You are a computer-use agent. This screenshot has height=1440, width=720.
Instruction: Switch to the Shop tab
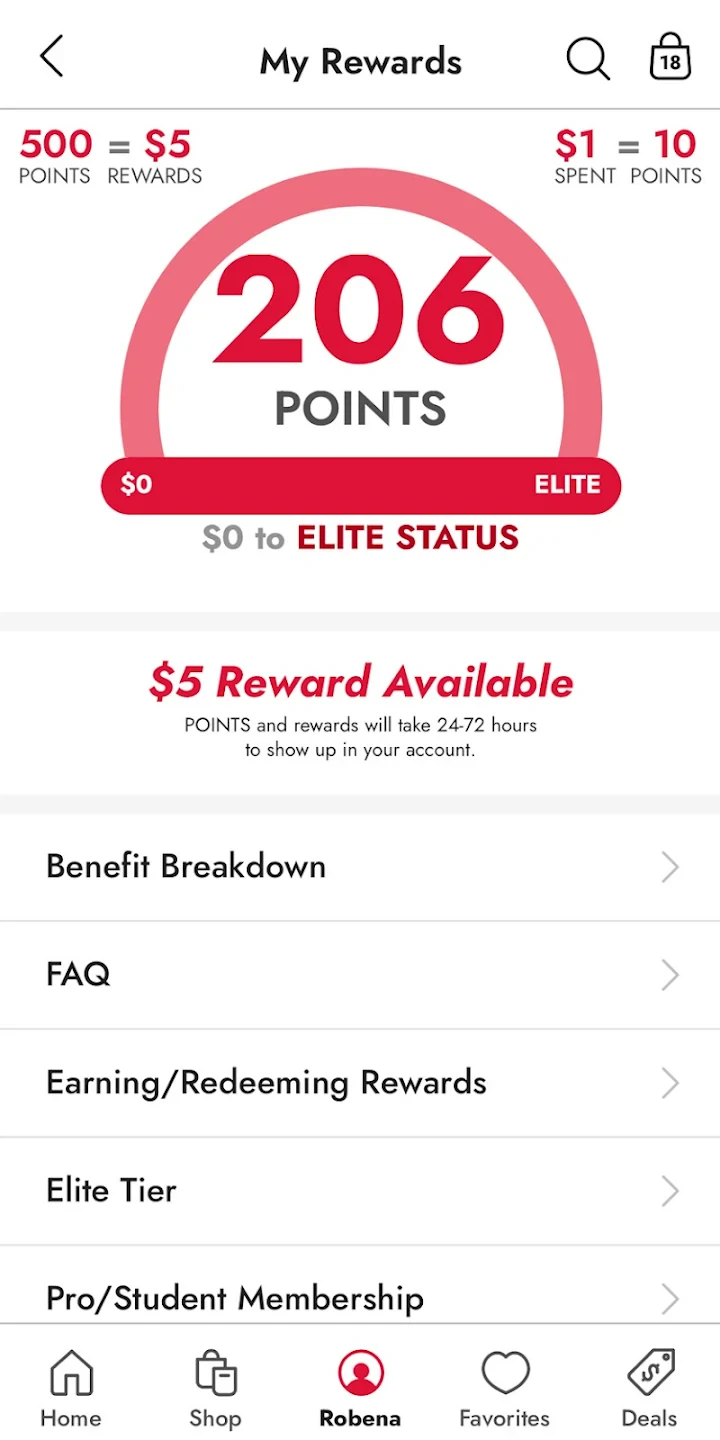pos(216,1388)
